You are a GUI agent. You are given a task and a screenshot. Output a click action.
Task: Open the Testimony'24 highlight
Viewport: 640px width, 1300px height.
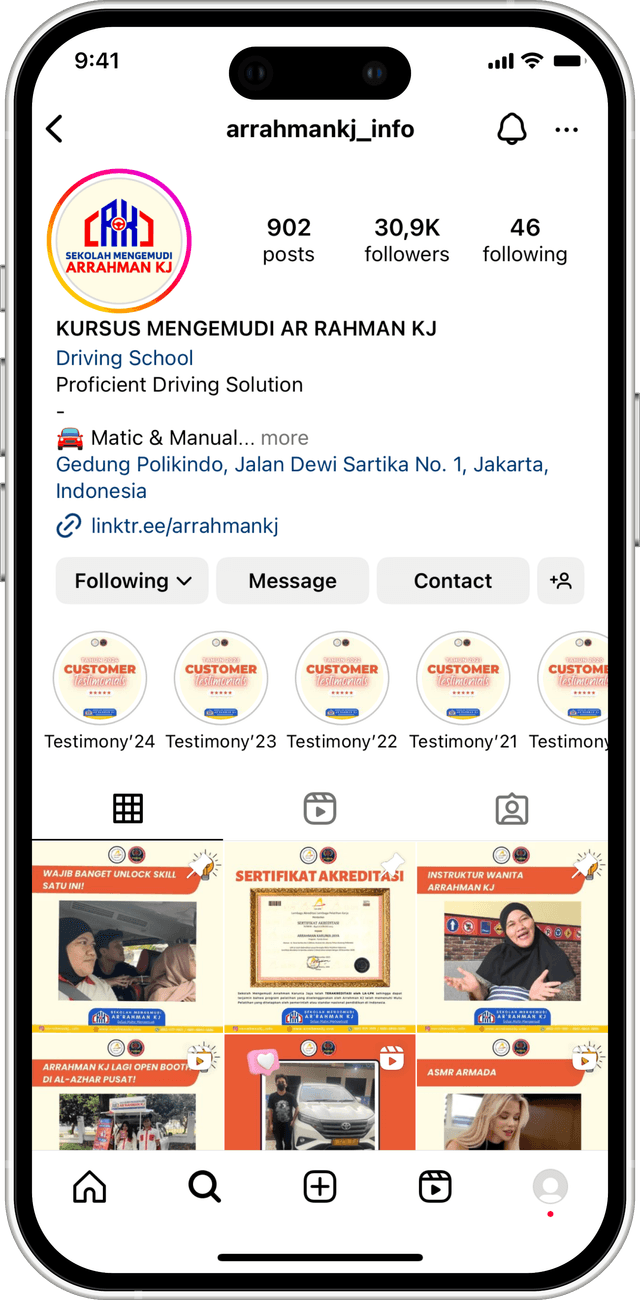pyautogui.click(x=99, y=678)
